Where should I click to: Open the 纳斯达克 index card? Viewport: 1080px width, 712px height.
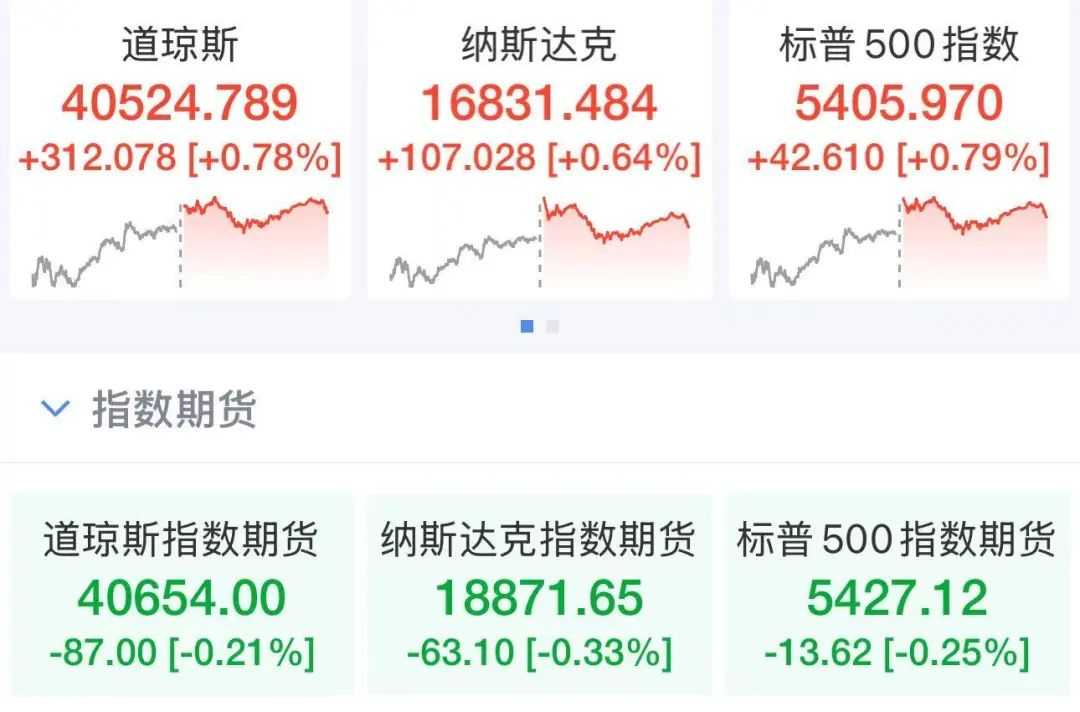(x=539, y=150)
